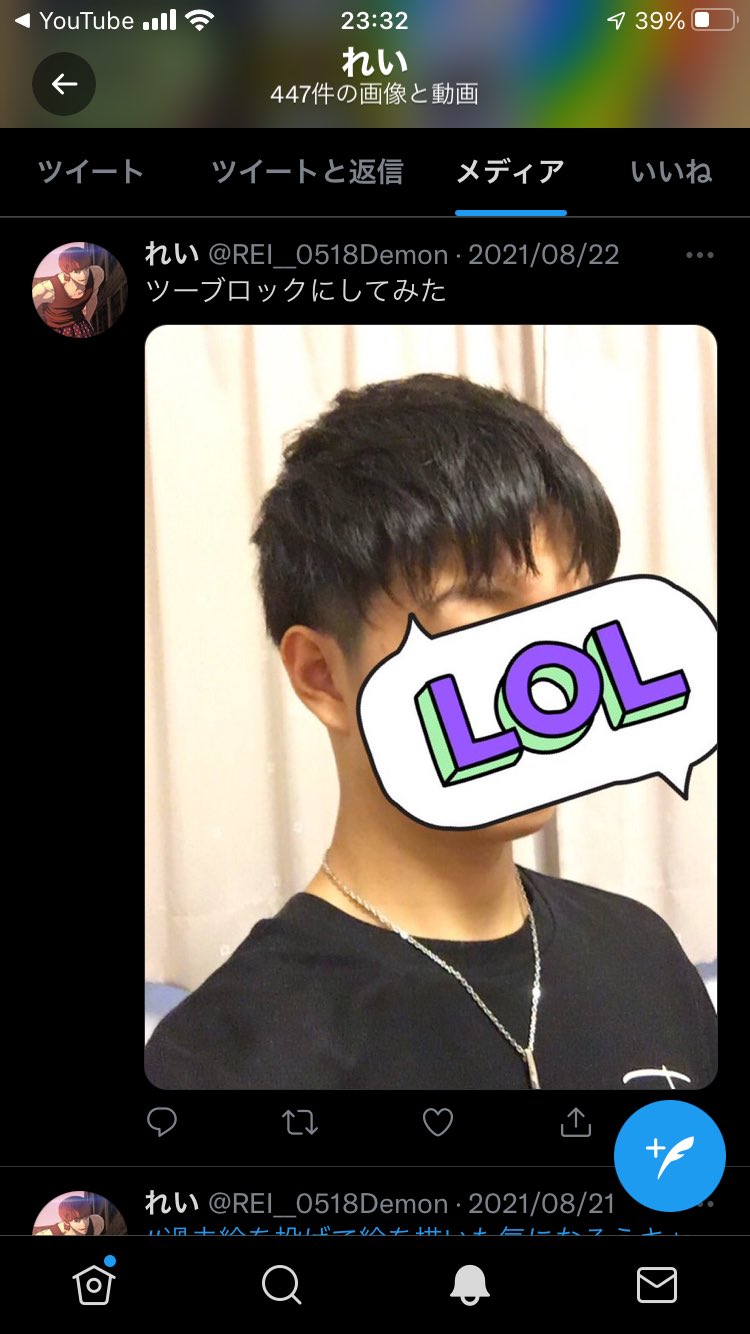Go to the Home tab

click(94, 1284)
